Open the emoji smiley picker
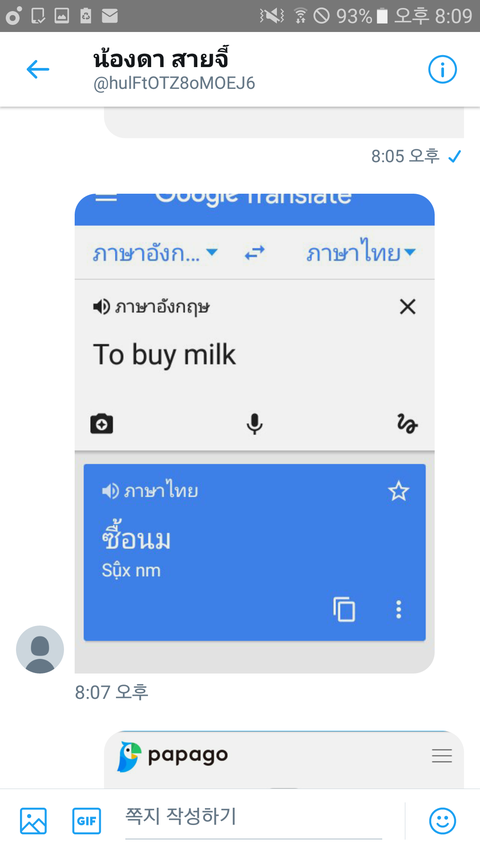This screenshot has width=480, height=853. tap(442, 821)
